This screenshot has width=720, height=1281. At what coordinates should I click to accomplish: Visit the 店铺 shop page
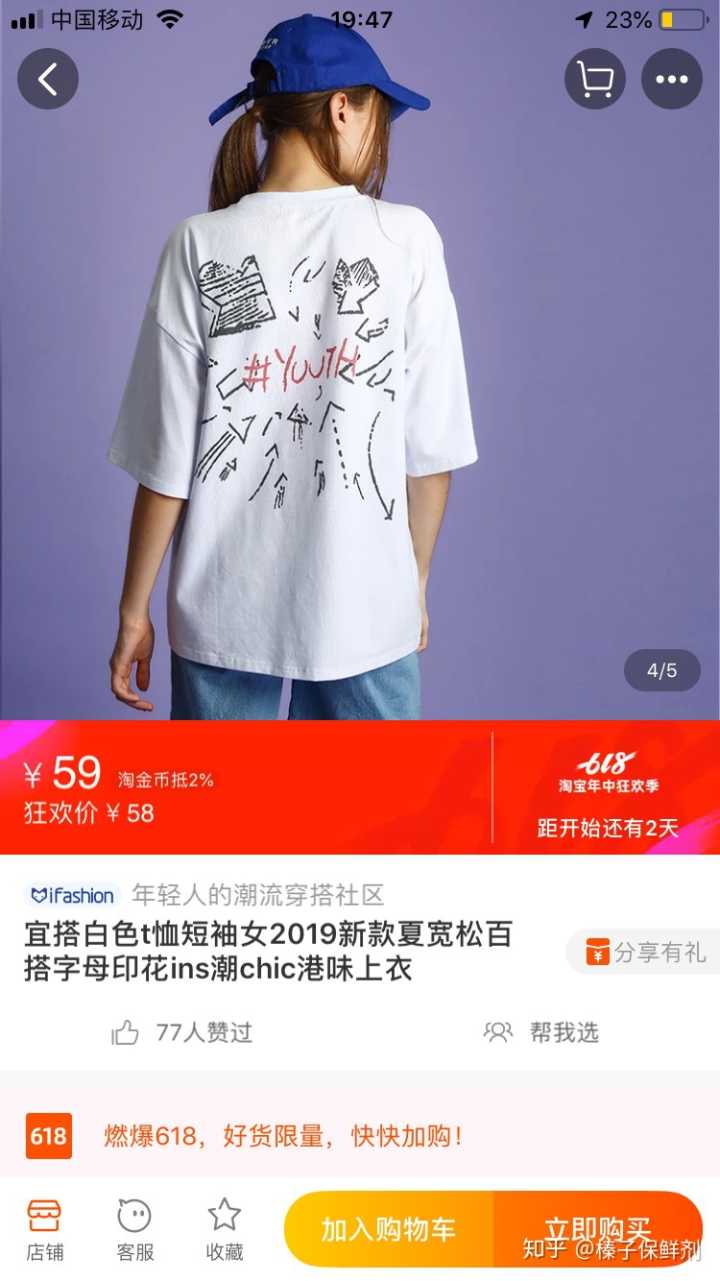click(x=44, y=1229)
